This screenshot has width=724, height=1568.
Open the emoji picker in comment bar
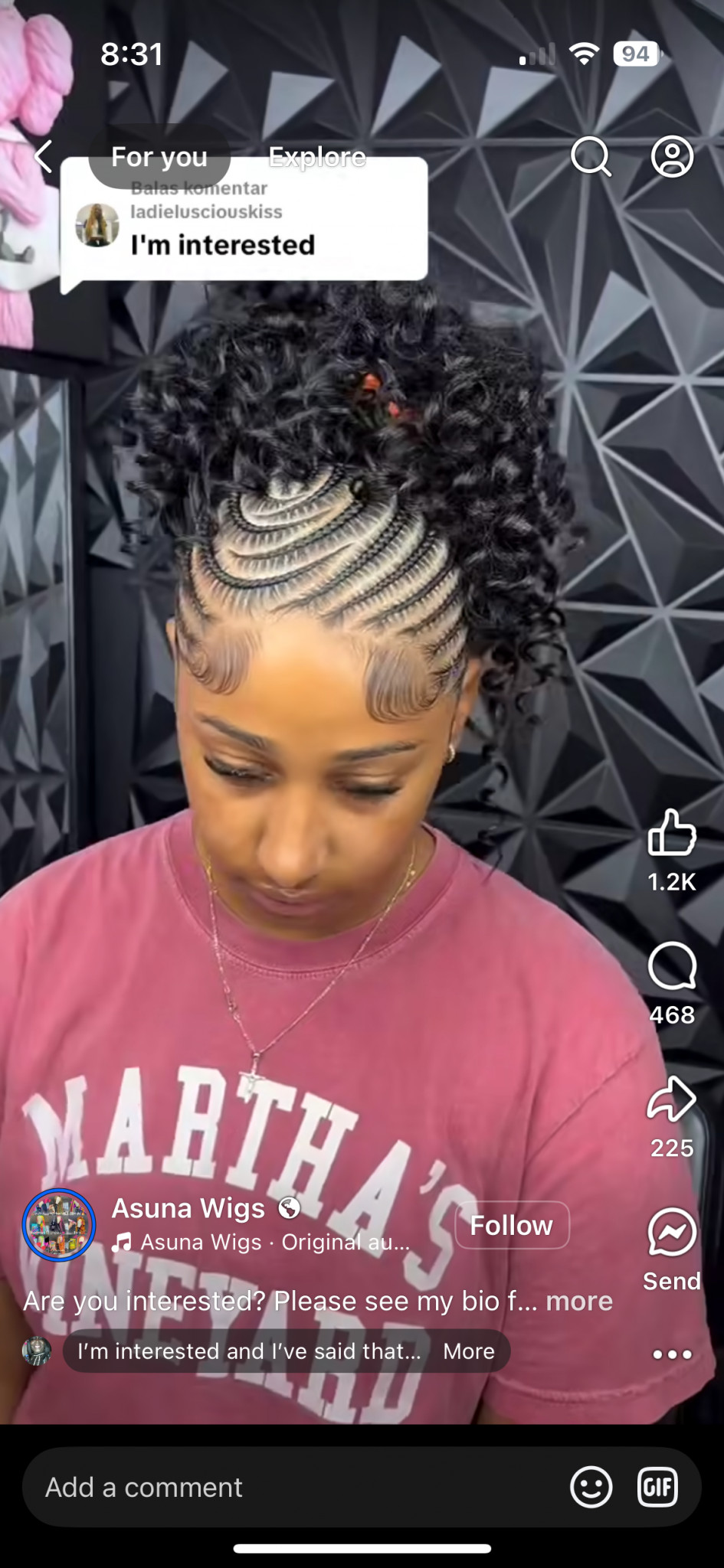(x=591, y=1487)
